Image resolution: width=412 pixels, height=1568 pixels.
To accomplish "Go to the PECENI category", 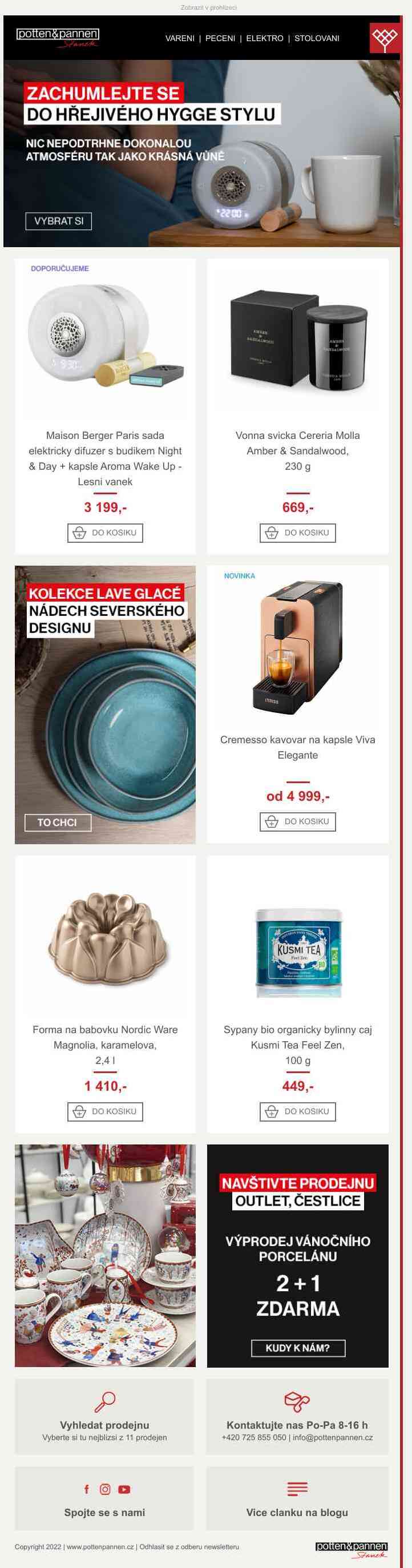I will point(220,38).
